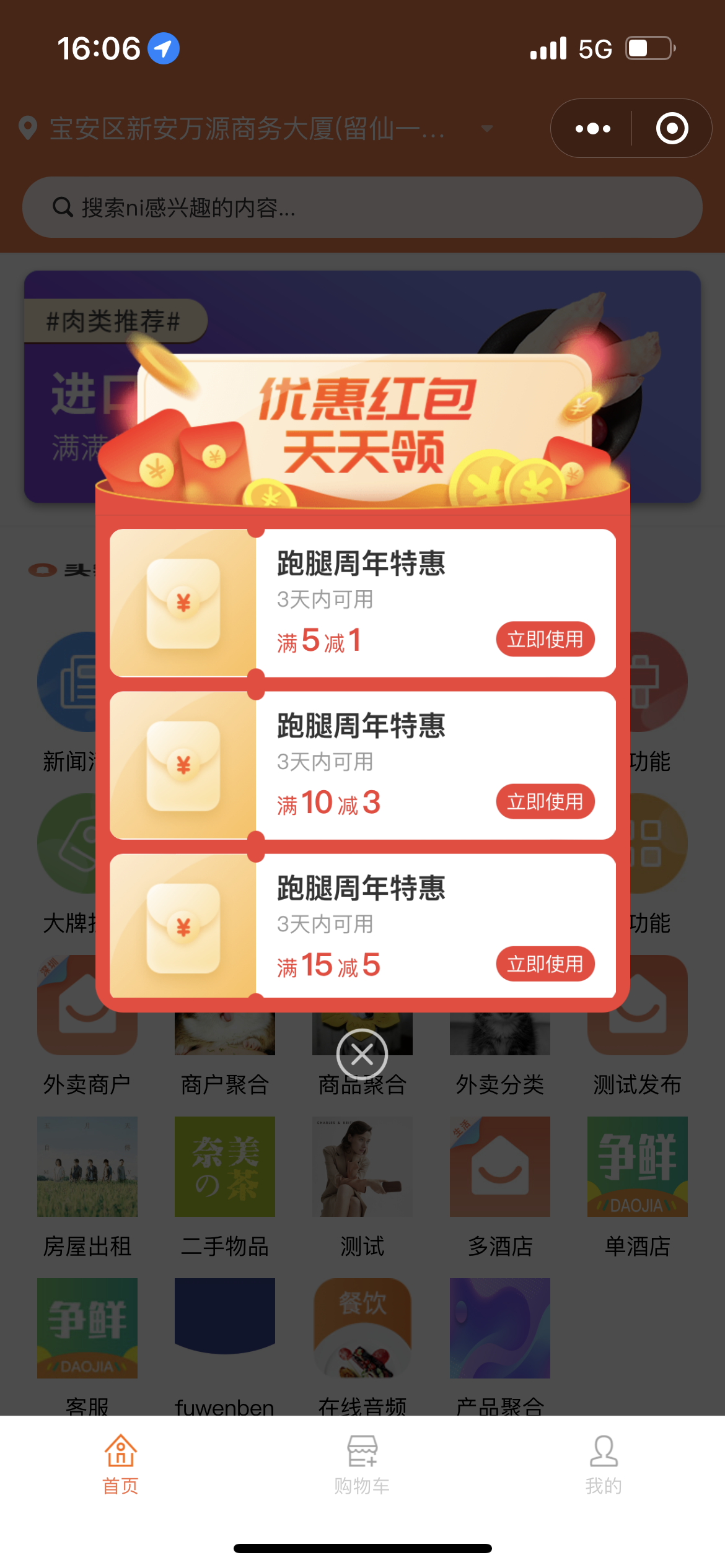Close the mini program via circle icon

[672, 129]
